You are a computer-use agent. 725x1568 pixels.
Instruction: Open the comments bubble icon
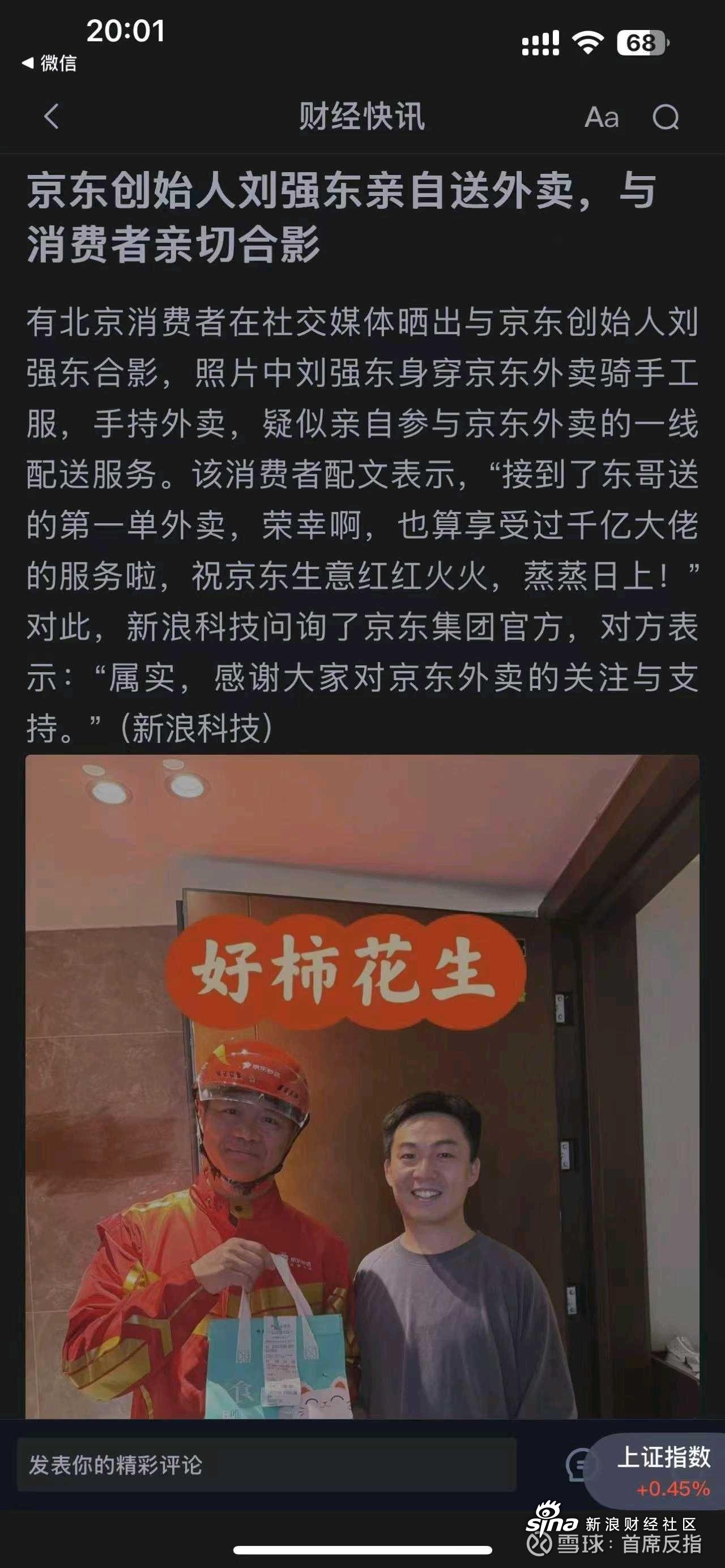576,1464
